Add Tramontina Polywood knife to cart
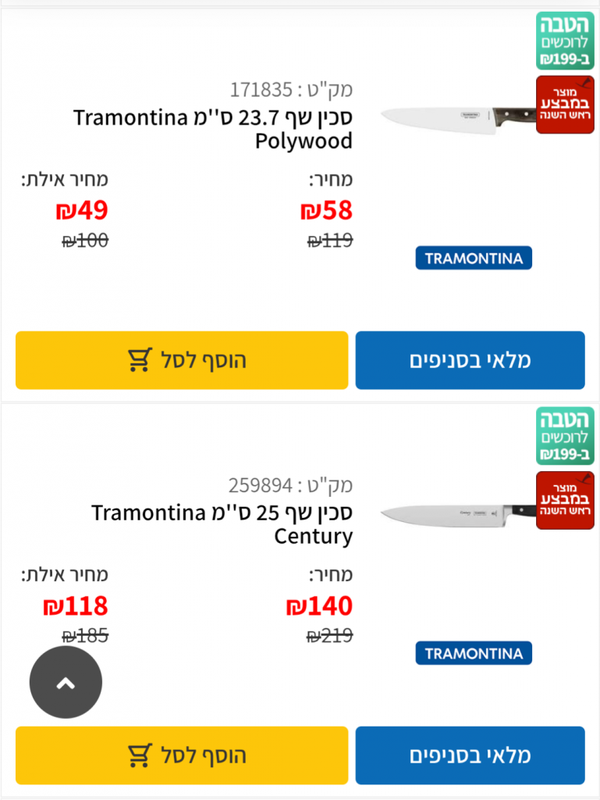 182,360
